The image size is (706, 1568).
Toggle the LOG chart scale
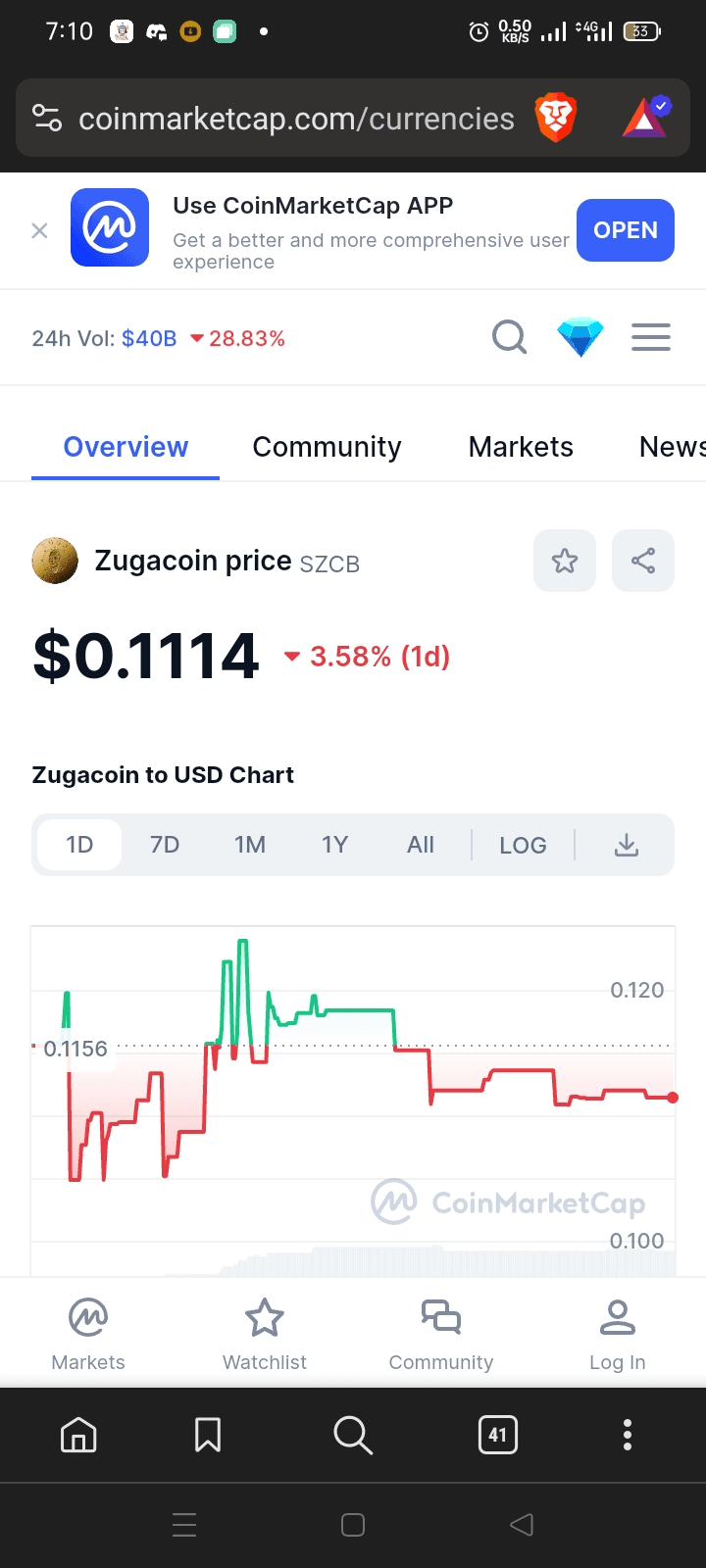523,845
